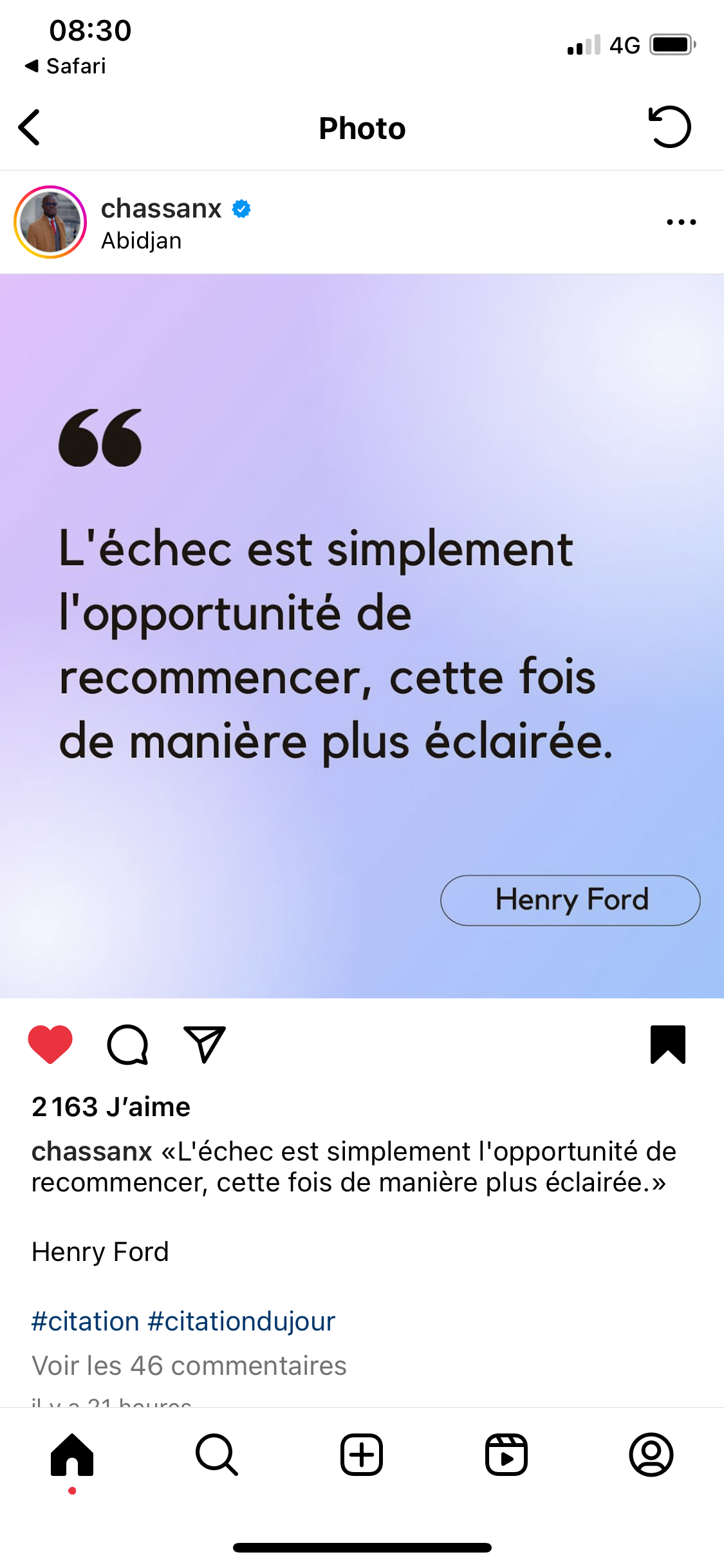Open the comment bubble icon
The height and width of the screenshot is (1568, 724).
[x=127, y=1044]
